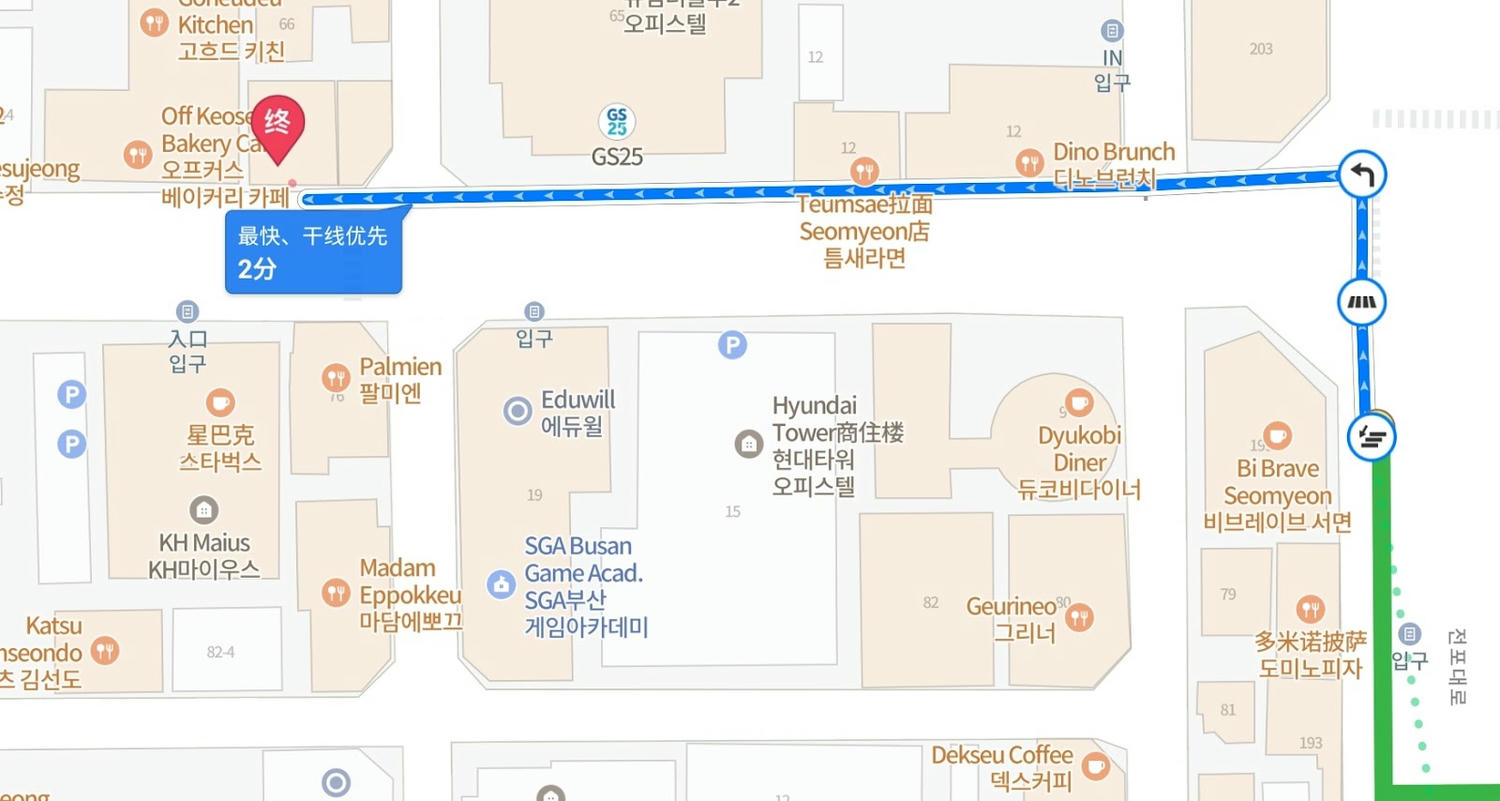
Task: Open Palmien restaurant marker
Action: (x=335, y=378)
